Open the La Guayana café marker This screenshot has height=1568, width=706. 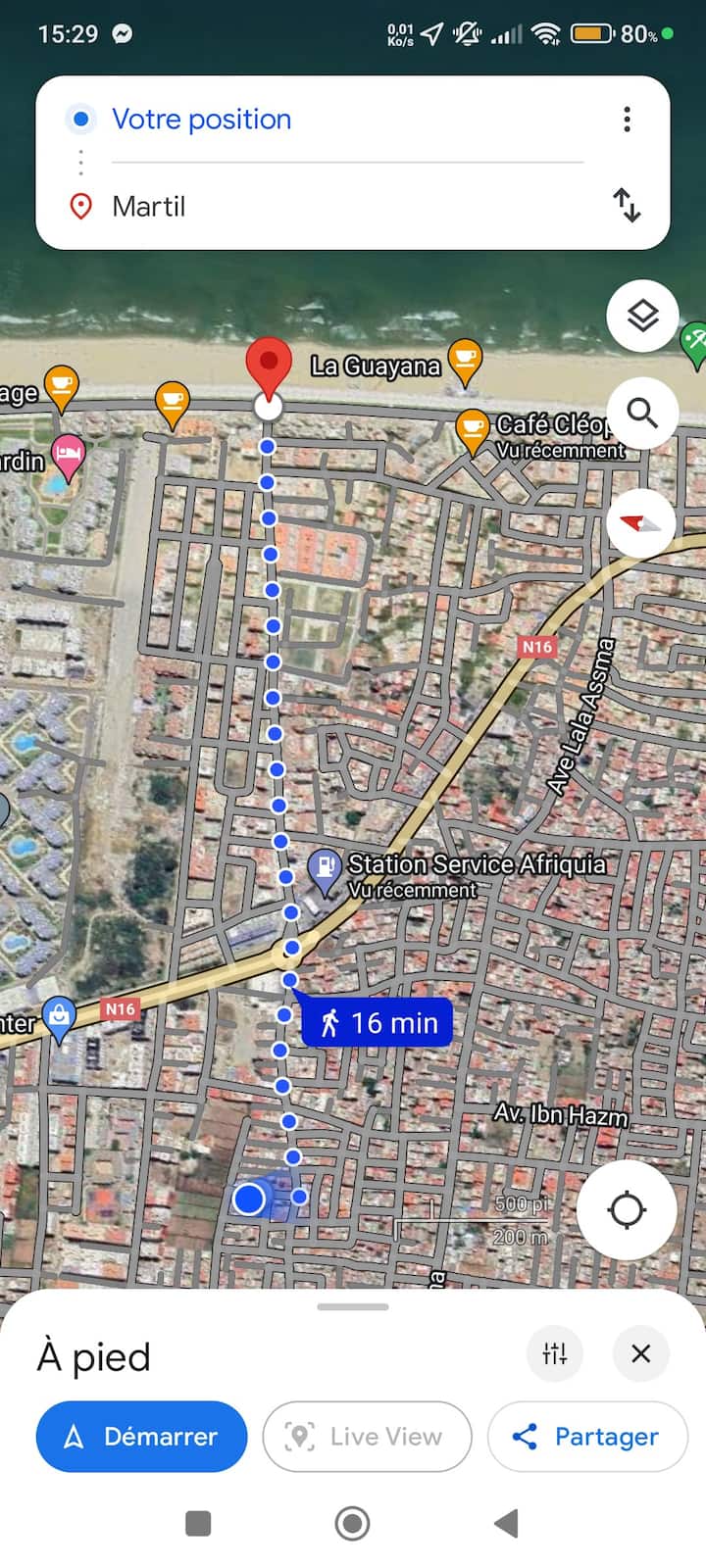[x=465, y=360]
